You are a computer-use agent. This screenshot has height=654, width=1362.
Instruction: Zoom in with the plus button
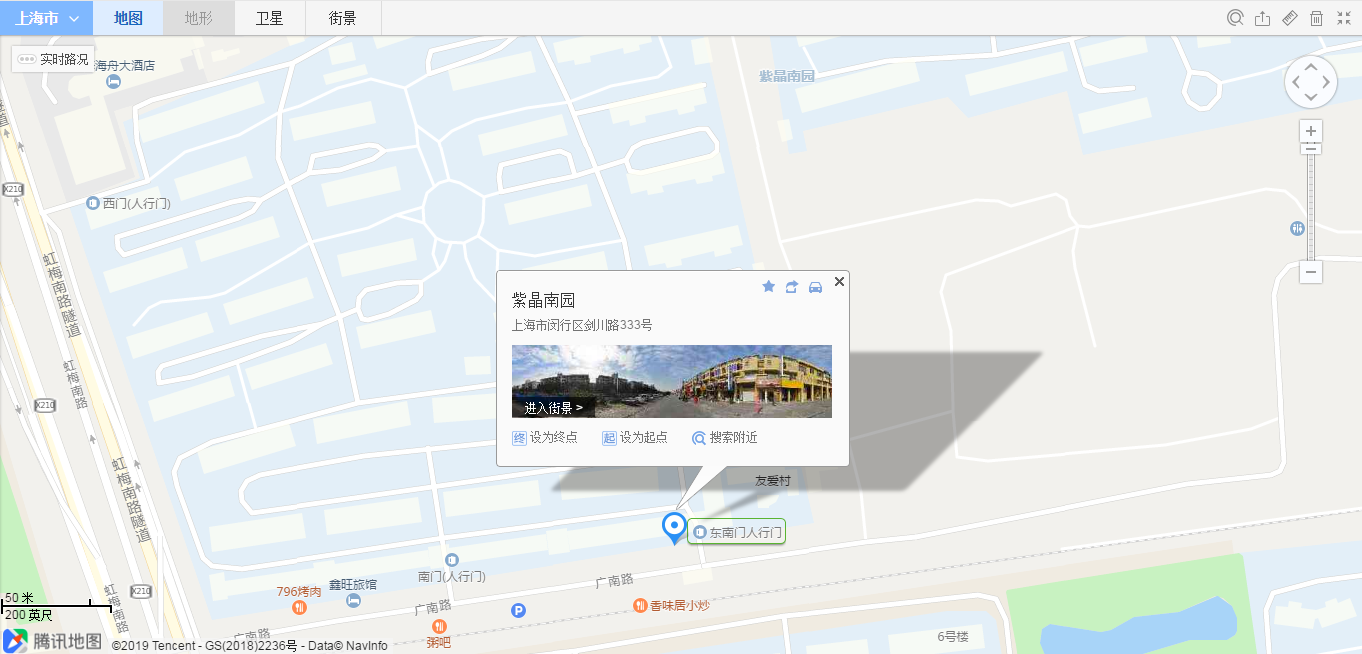coord(1311,131)
